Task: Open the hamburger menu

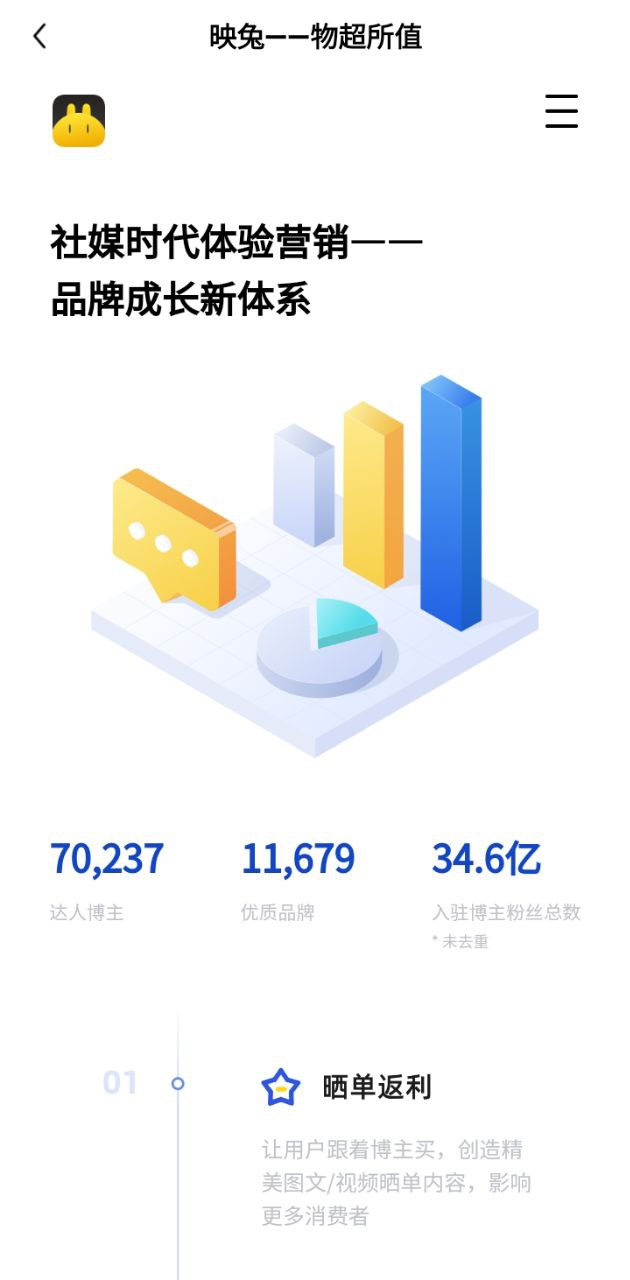Action: 561,111
